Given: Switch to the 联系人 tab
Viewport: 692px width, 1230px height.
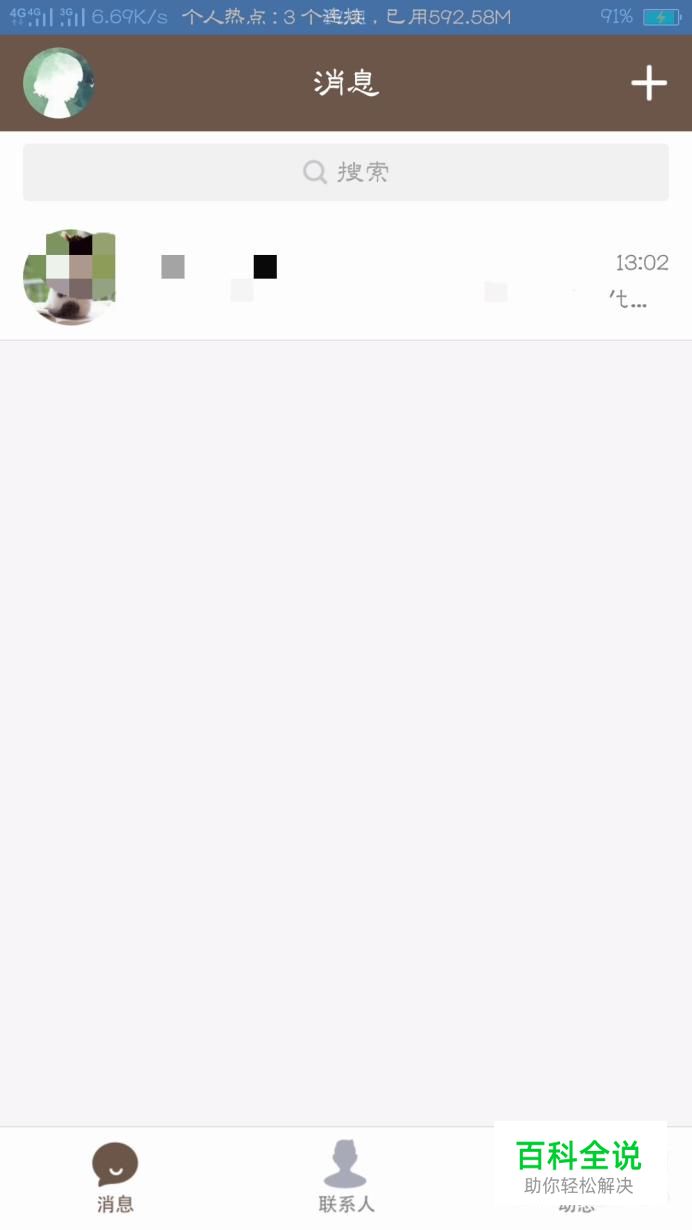Looking at the screenshot, I should point(346,1177).
